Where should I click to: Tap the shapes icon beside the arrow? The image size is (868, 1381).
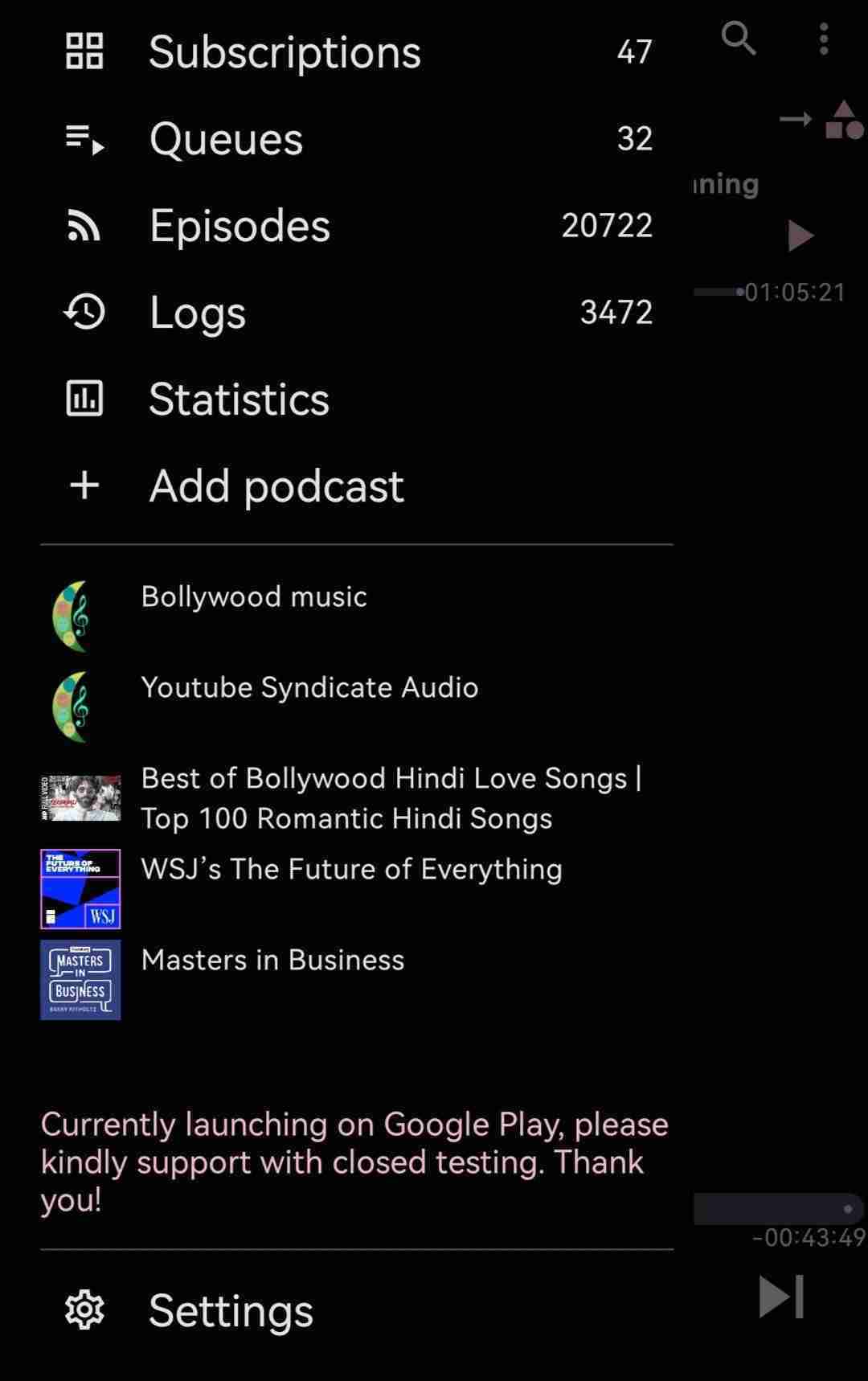[844, 121]
